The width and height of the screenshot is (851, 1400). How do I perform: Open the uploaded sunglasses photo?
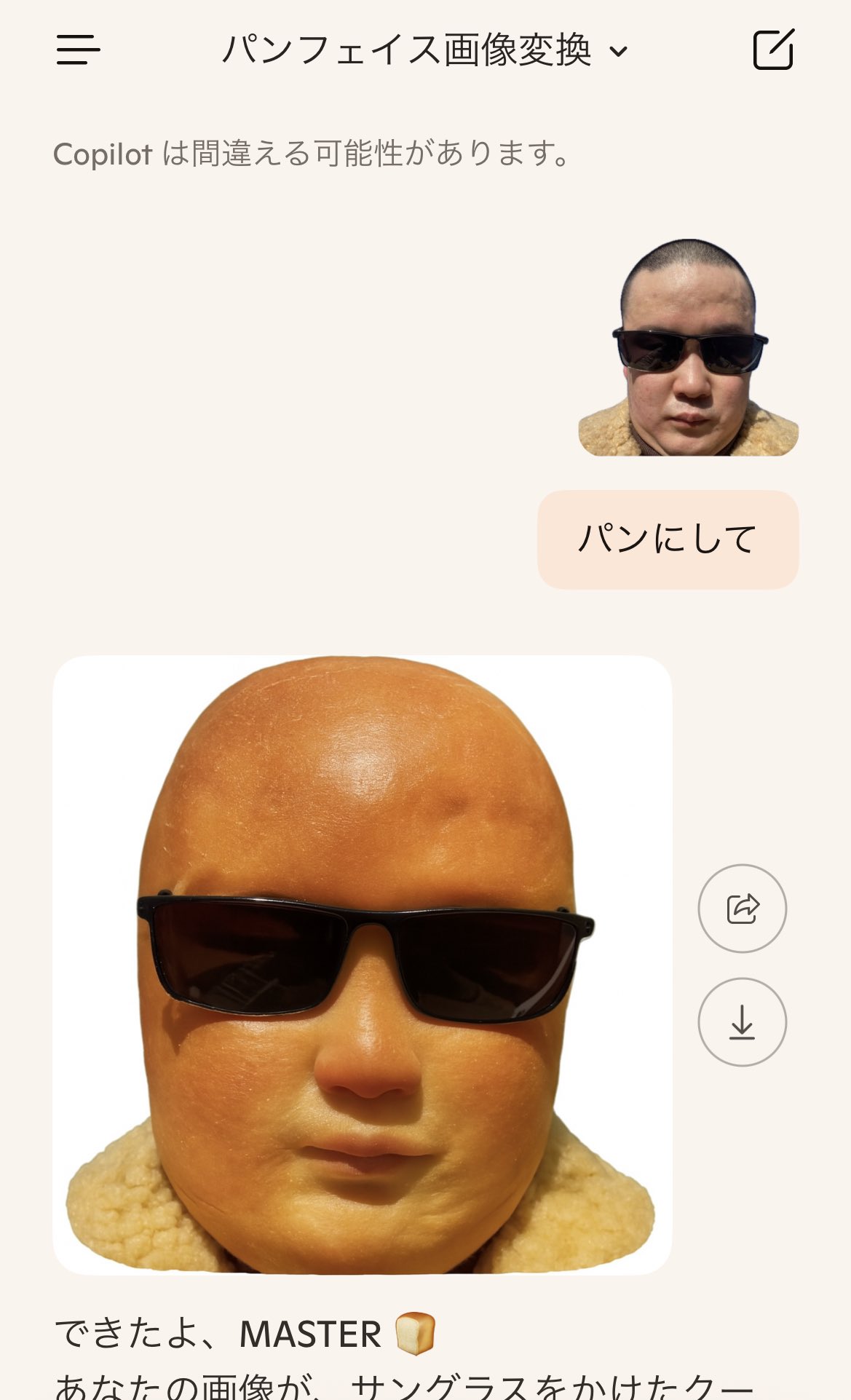689,347
